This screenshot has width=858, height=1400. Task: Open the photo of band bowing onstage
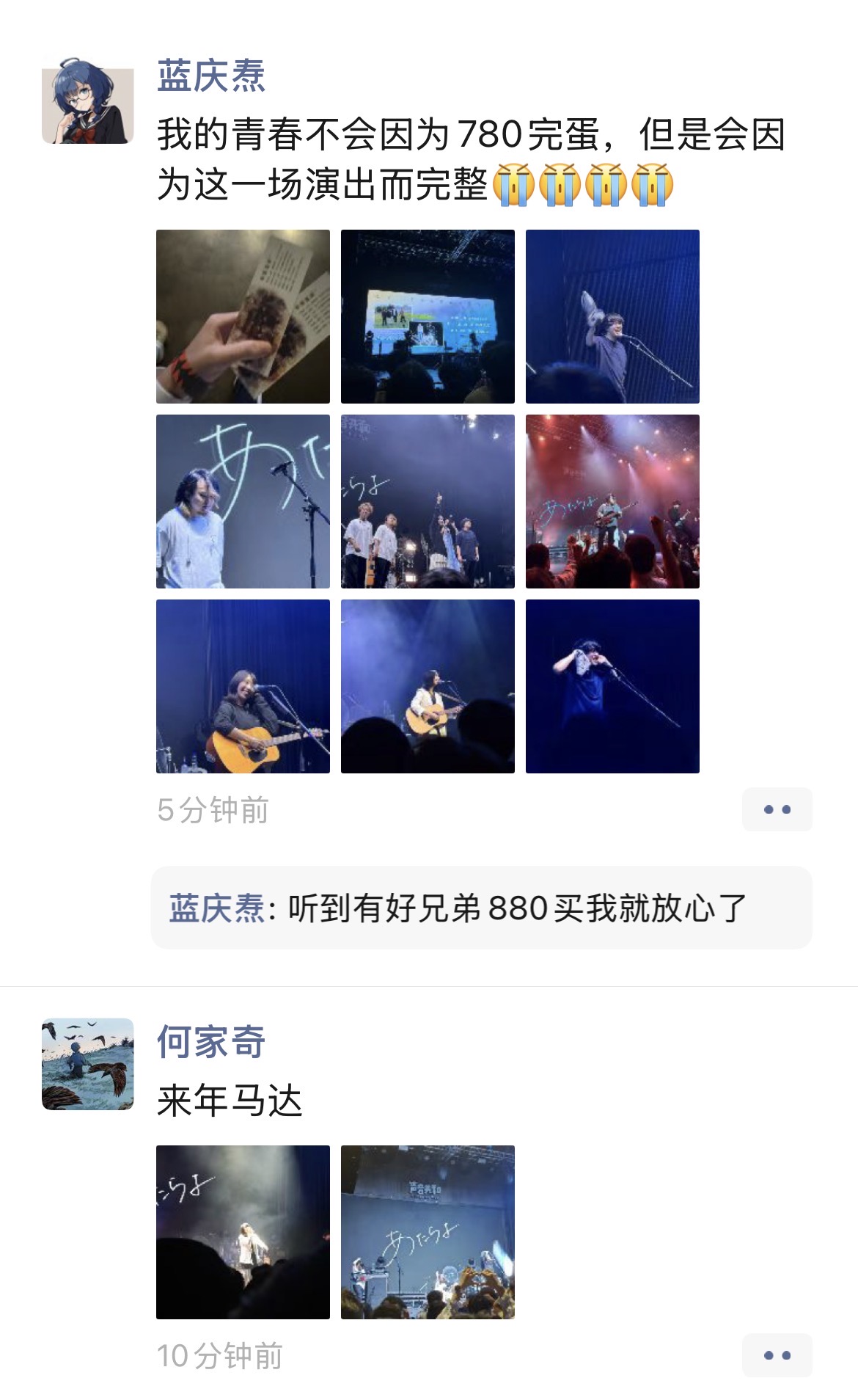click(428, 501)
